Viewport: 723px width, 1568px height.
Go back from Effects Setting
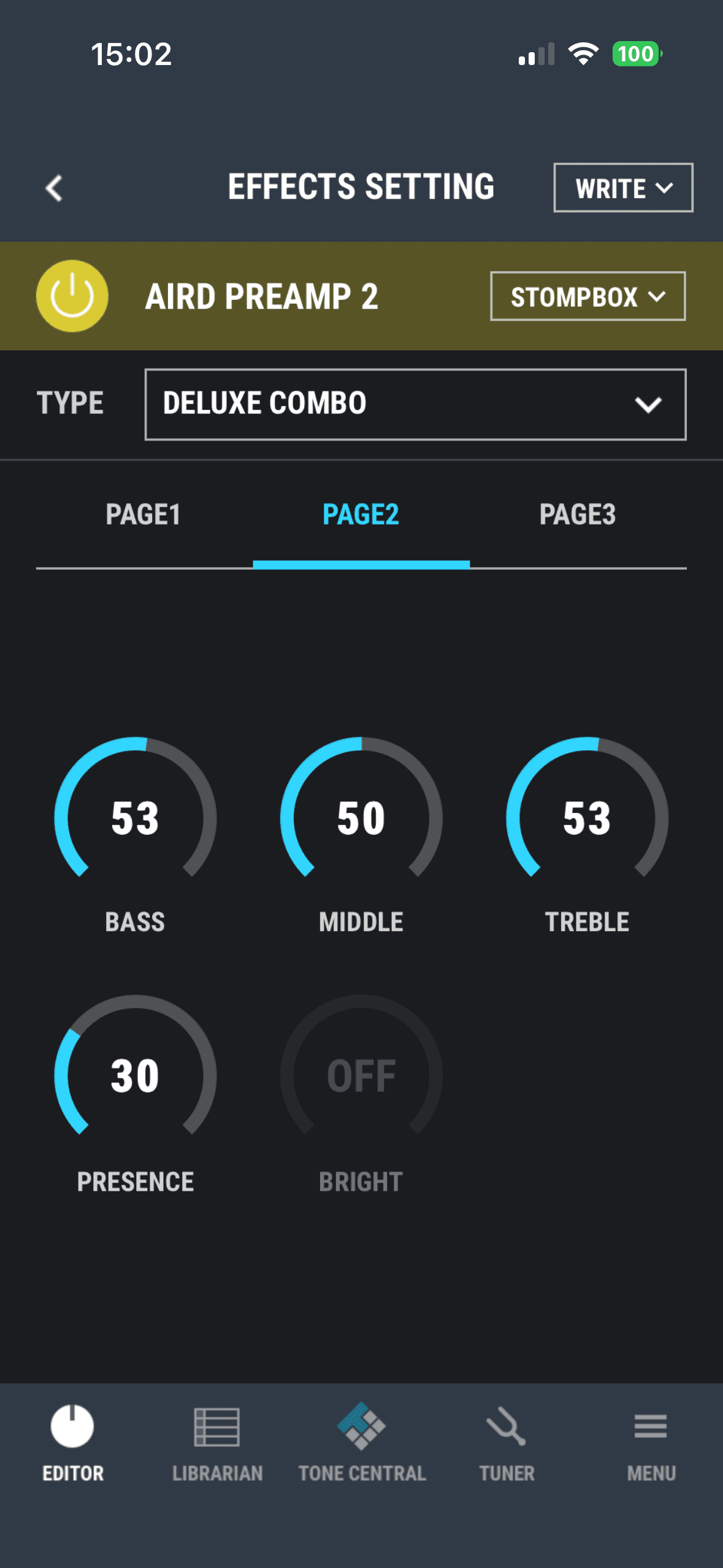click(55, 188)
